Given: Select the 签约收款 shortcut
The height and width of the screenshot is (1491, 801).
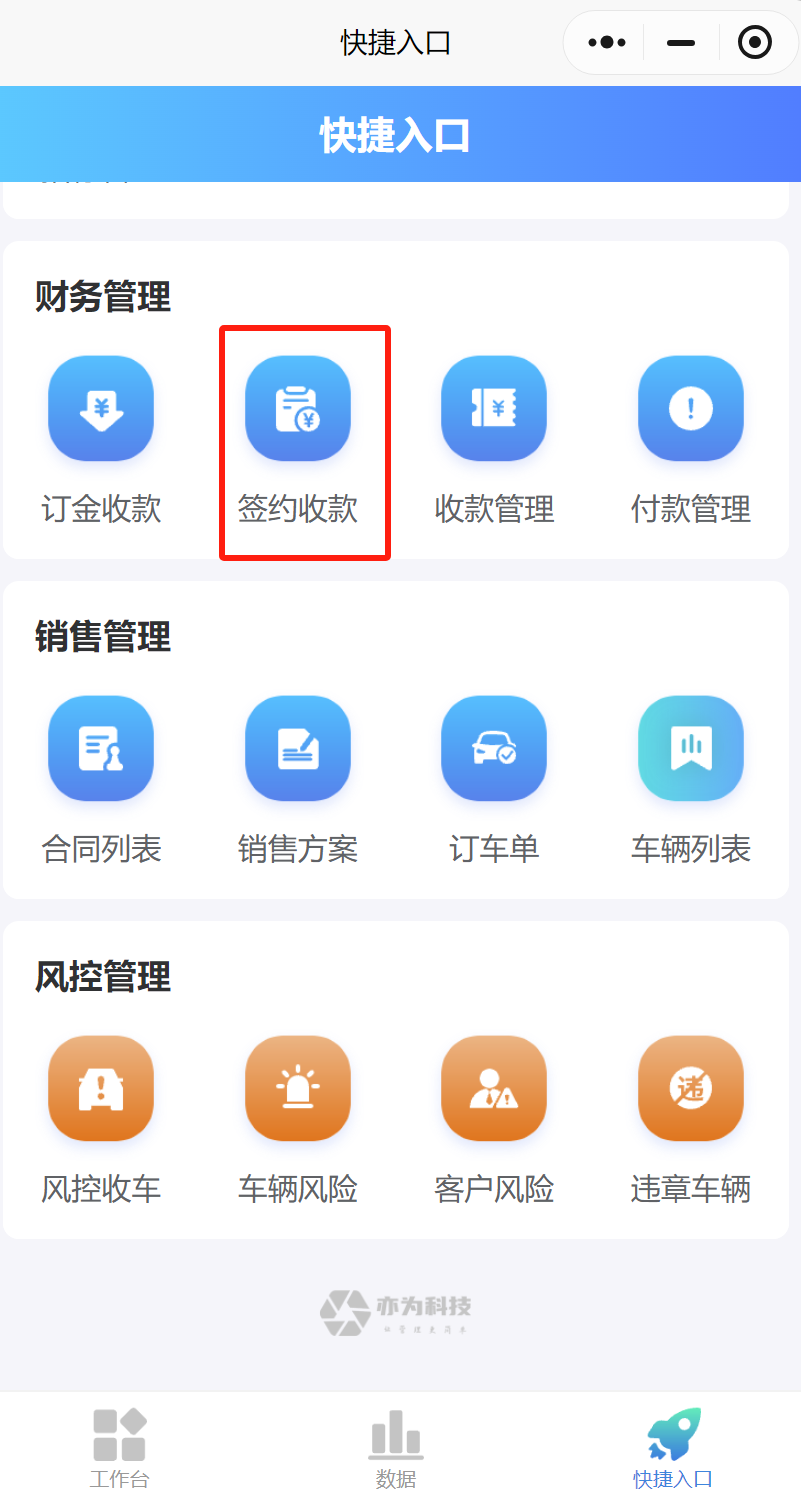Looking at the screenshot, I should point(298,409).
